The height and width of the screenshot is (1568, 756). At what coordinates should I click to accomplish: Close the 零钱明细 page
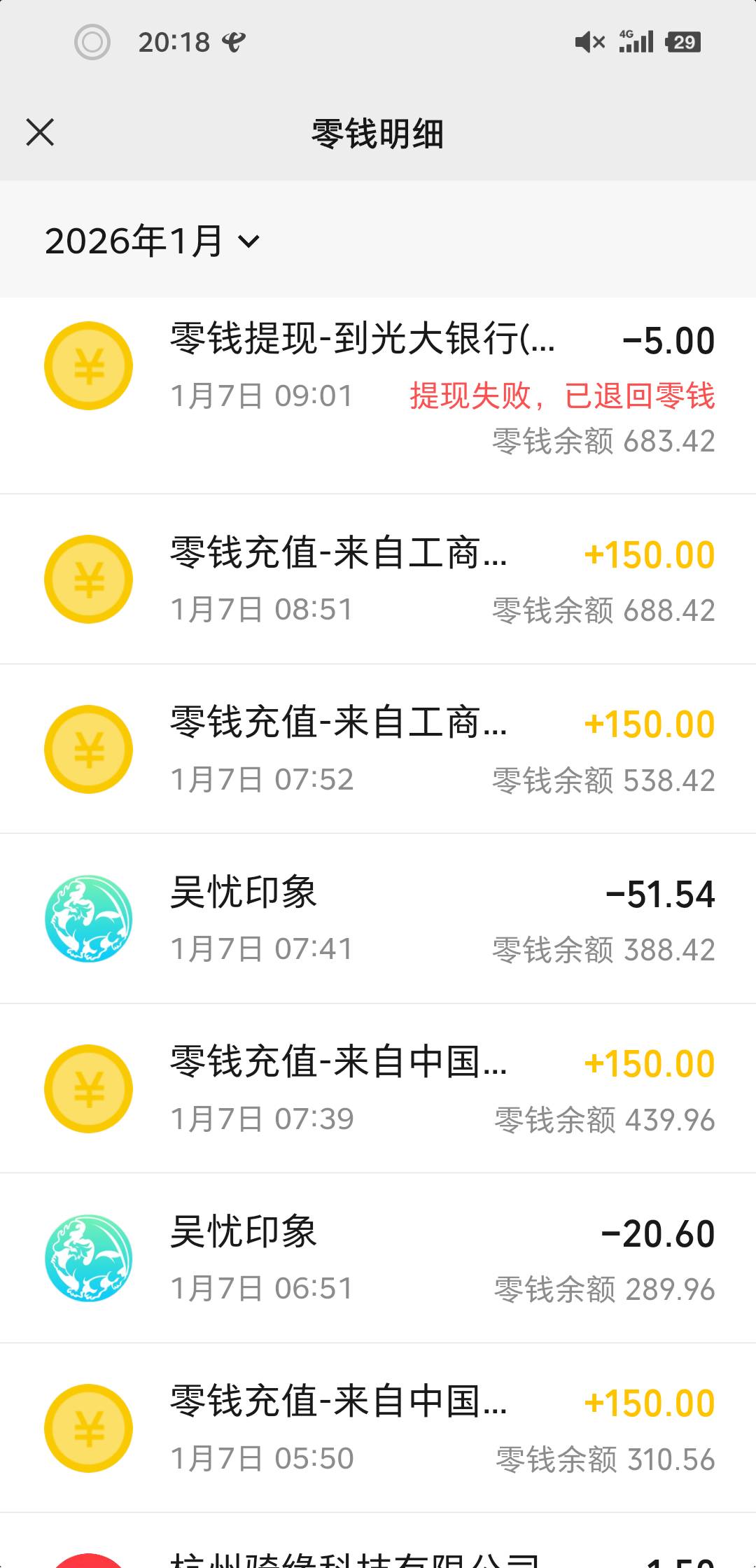coord(40,132)
